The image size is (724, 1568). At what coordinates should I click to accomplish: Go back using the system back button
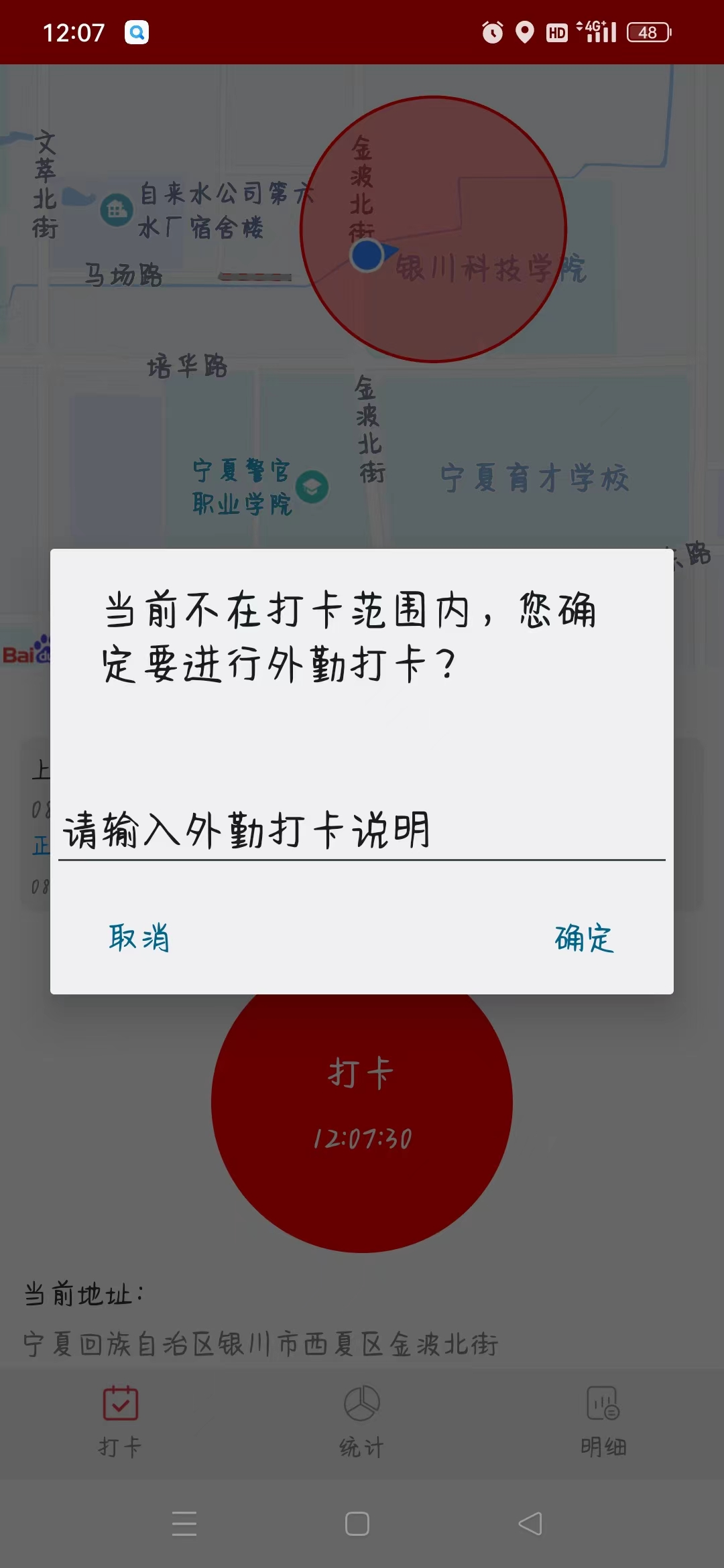coord(530,1524)
